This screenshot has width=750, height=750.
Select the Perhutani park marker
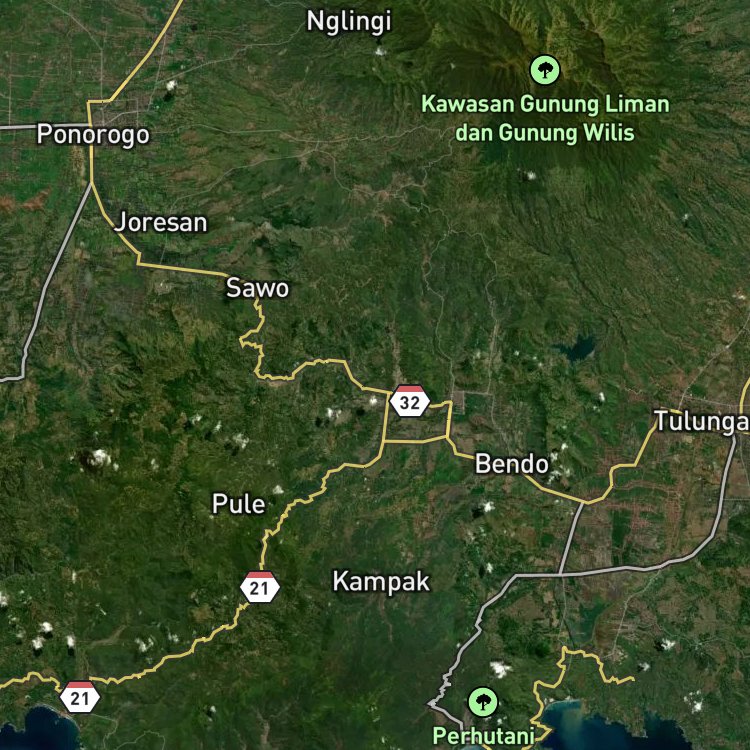(483, 702)
